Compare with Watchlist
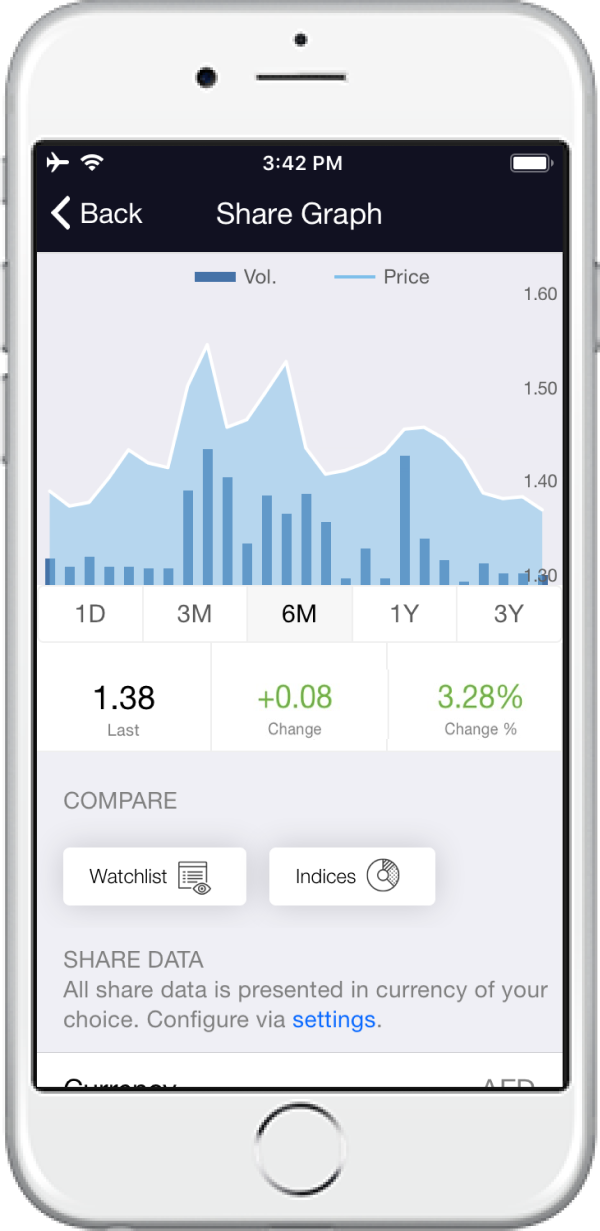This screenshot has width=600, height=1231. (154, 876)
